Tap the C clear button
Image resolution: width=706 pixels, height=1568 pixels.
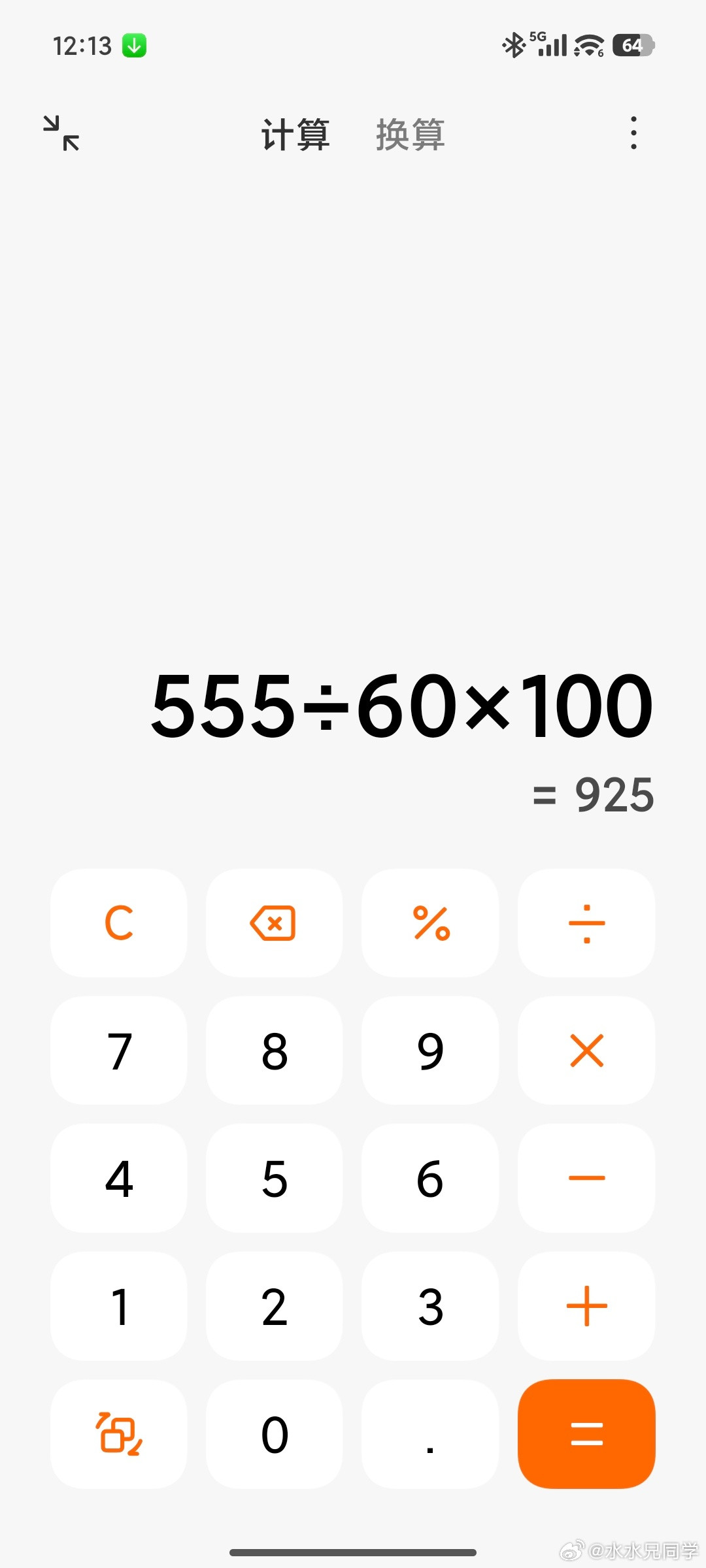pyautogui.click(x=118, y=923)
